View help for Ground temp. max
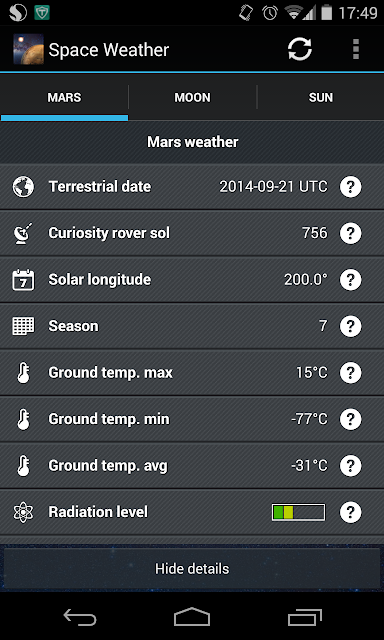 (x=351, y=373)
